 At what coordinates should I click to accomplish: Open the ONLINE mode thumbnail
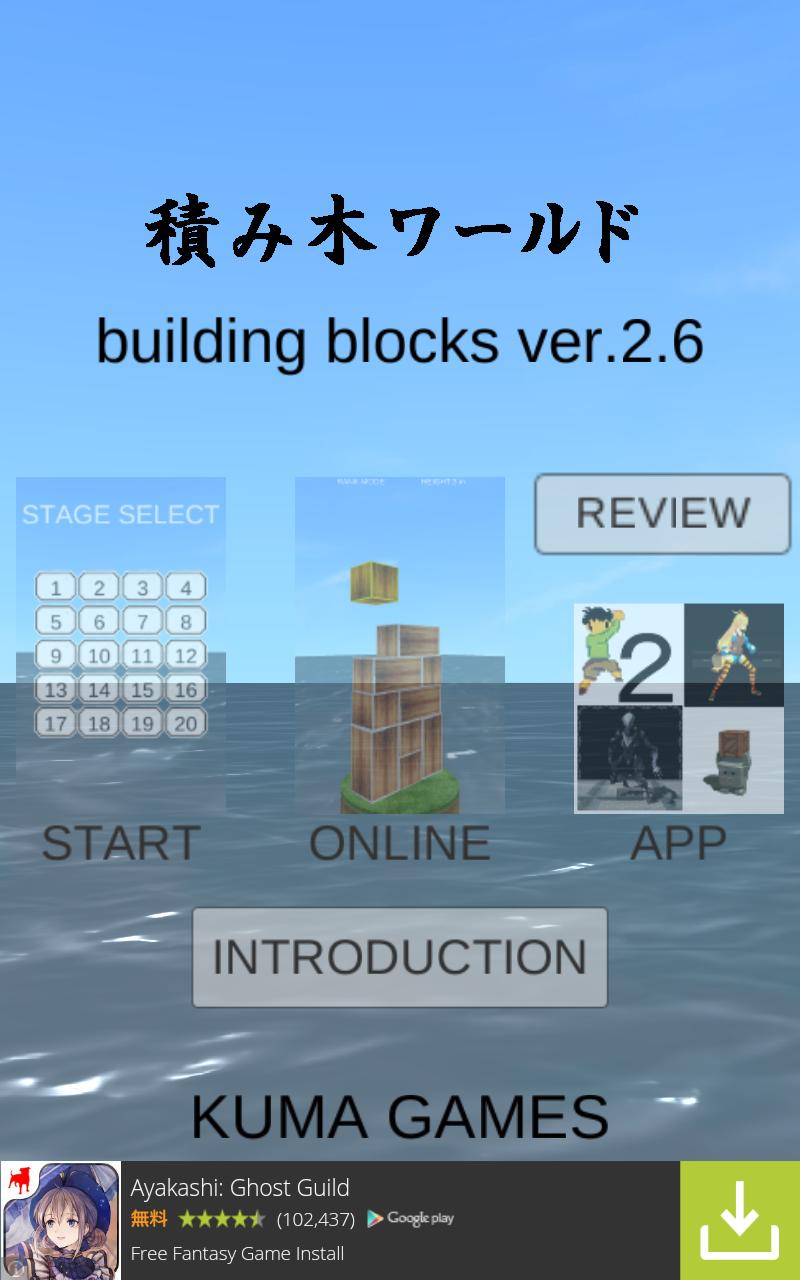pyautogui.click(x=400, y=645)
